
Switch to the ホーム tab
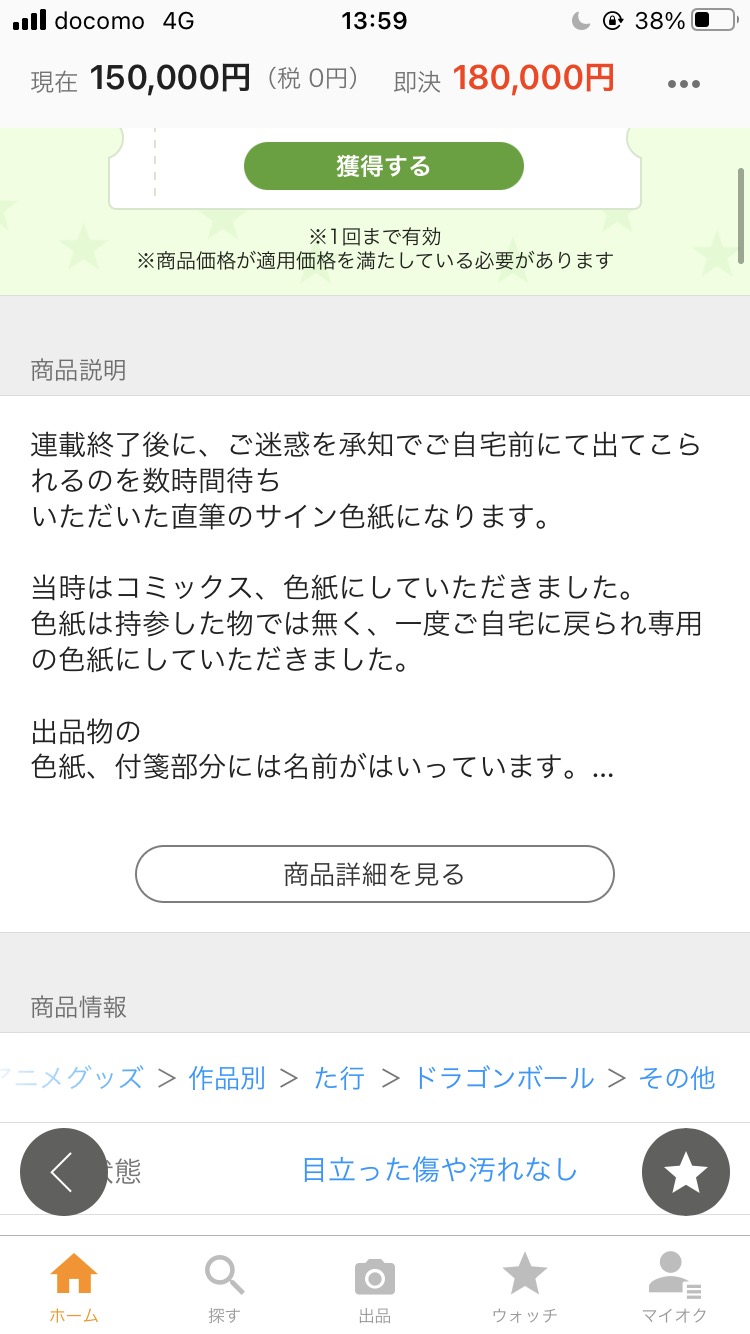click(75, 1288)
